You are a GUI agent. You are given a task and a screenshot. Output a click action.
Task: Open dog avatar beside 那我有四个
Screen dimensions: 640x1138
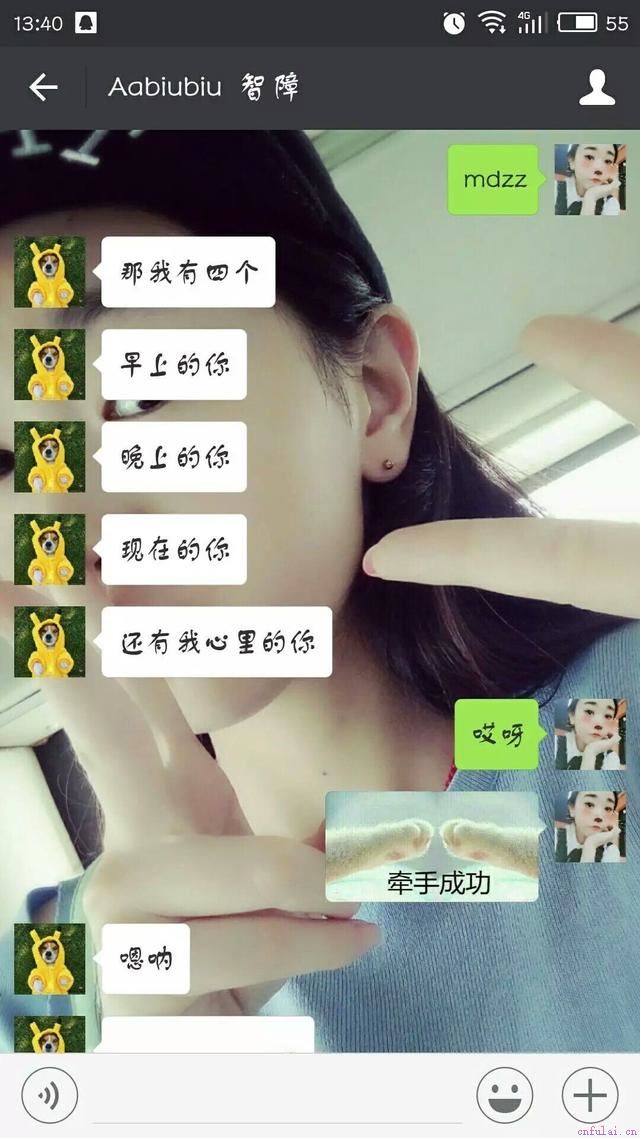(x=49, y=272)
